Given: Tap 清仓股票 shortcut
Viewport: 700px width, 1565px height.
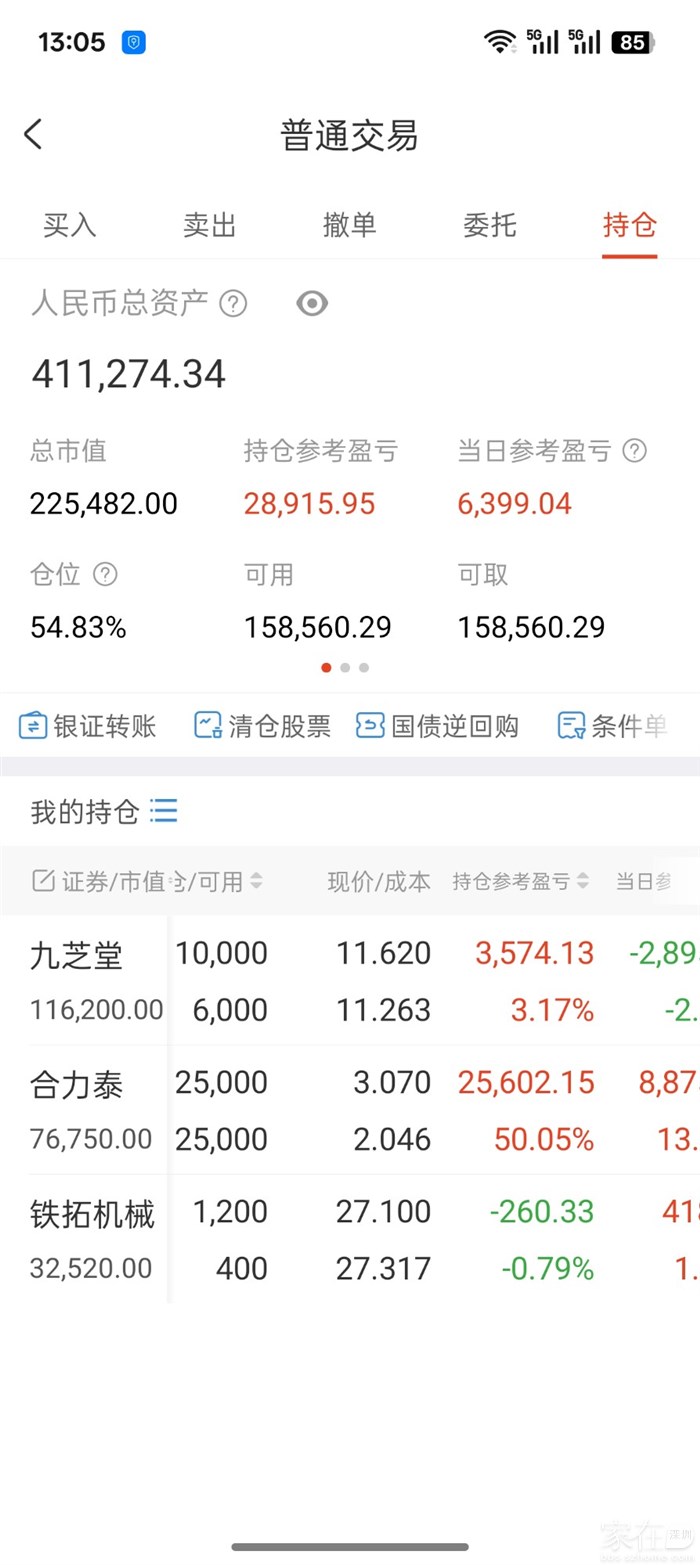Looking at the screenshot, I should pos(262,726).
